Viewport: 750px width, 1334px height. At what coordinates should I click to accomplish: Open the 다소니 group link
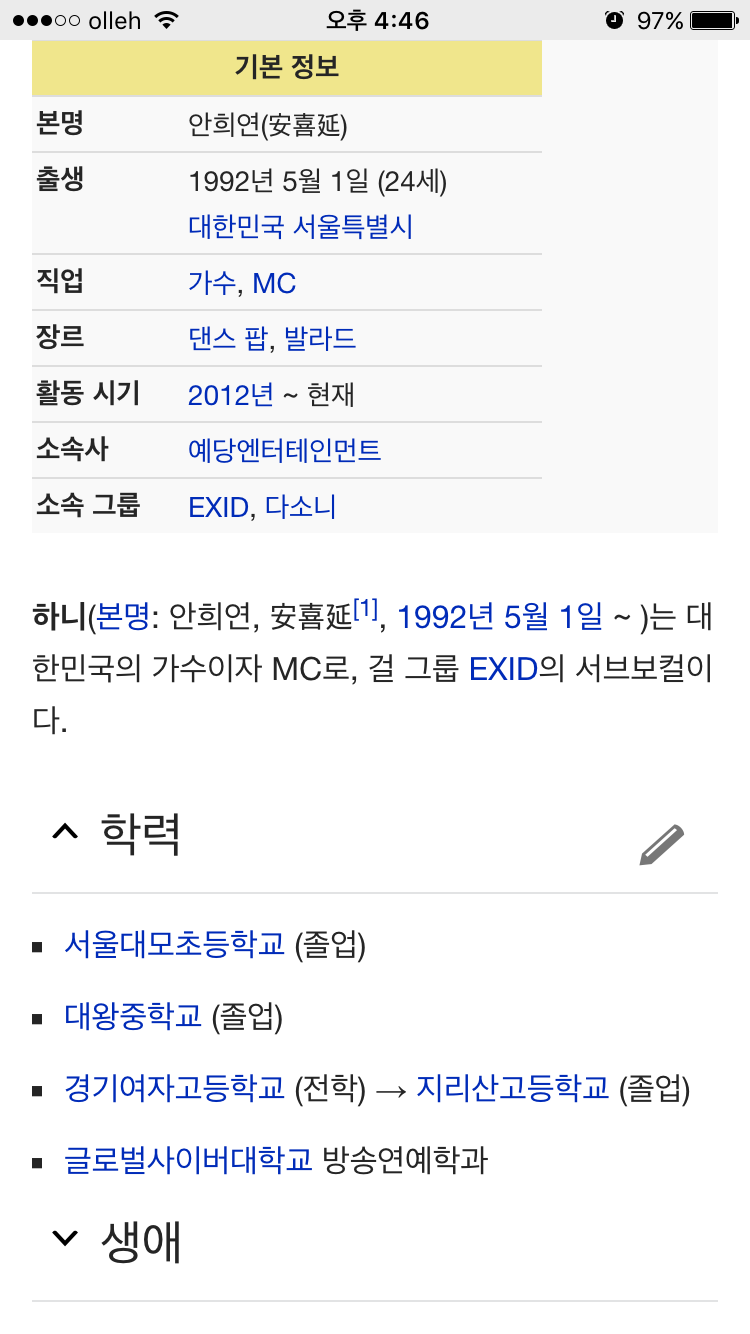(x=301, y=507)
